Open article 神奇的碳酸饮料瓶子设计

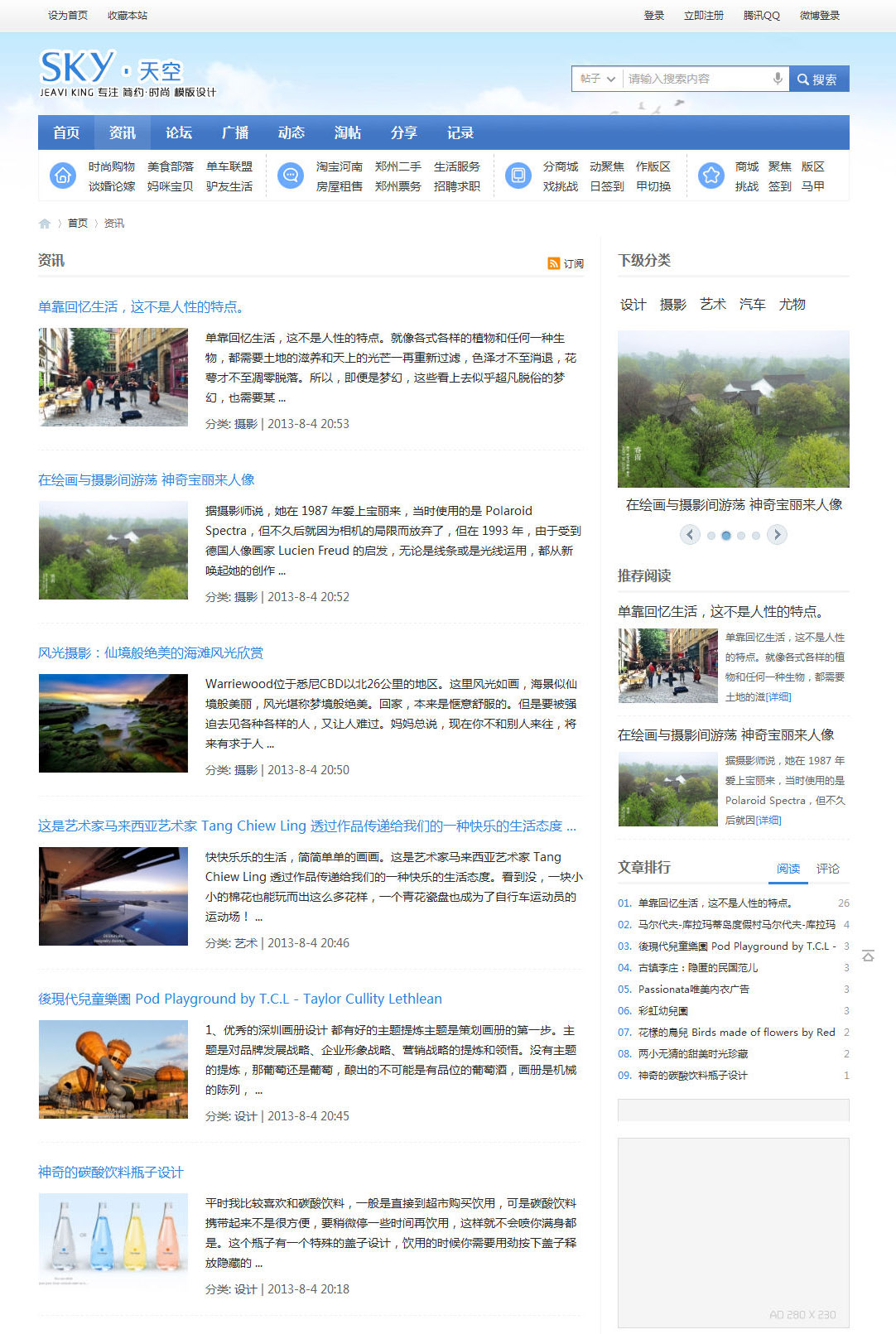(110, 1172)
